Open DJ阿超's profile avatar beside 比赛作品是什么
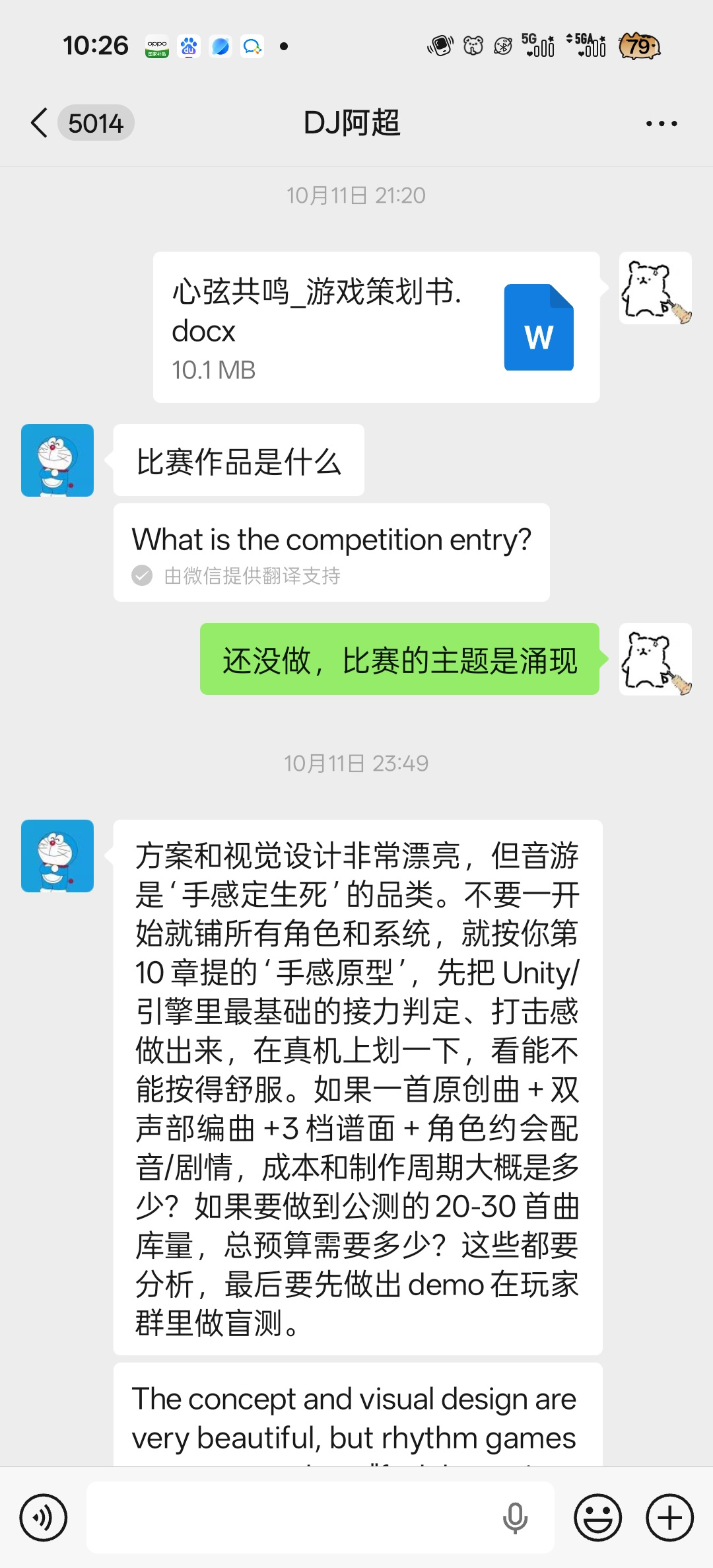The height and width of the screenshot is (1568, 713). click(57, 460)
